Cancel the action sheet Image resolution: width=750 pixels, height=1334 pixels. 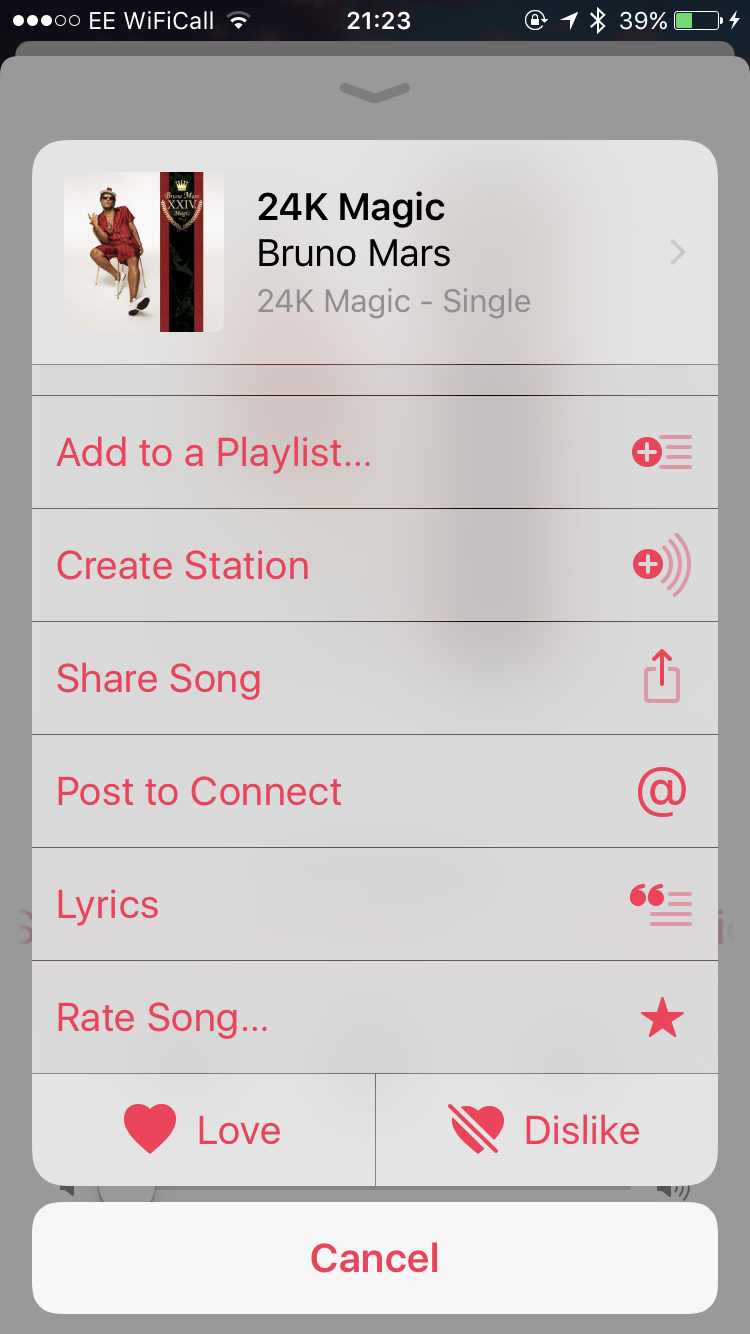pyautogui.click(x=375, y=1258)
